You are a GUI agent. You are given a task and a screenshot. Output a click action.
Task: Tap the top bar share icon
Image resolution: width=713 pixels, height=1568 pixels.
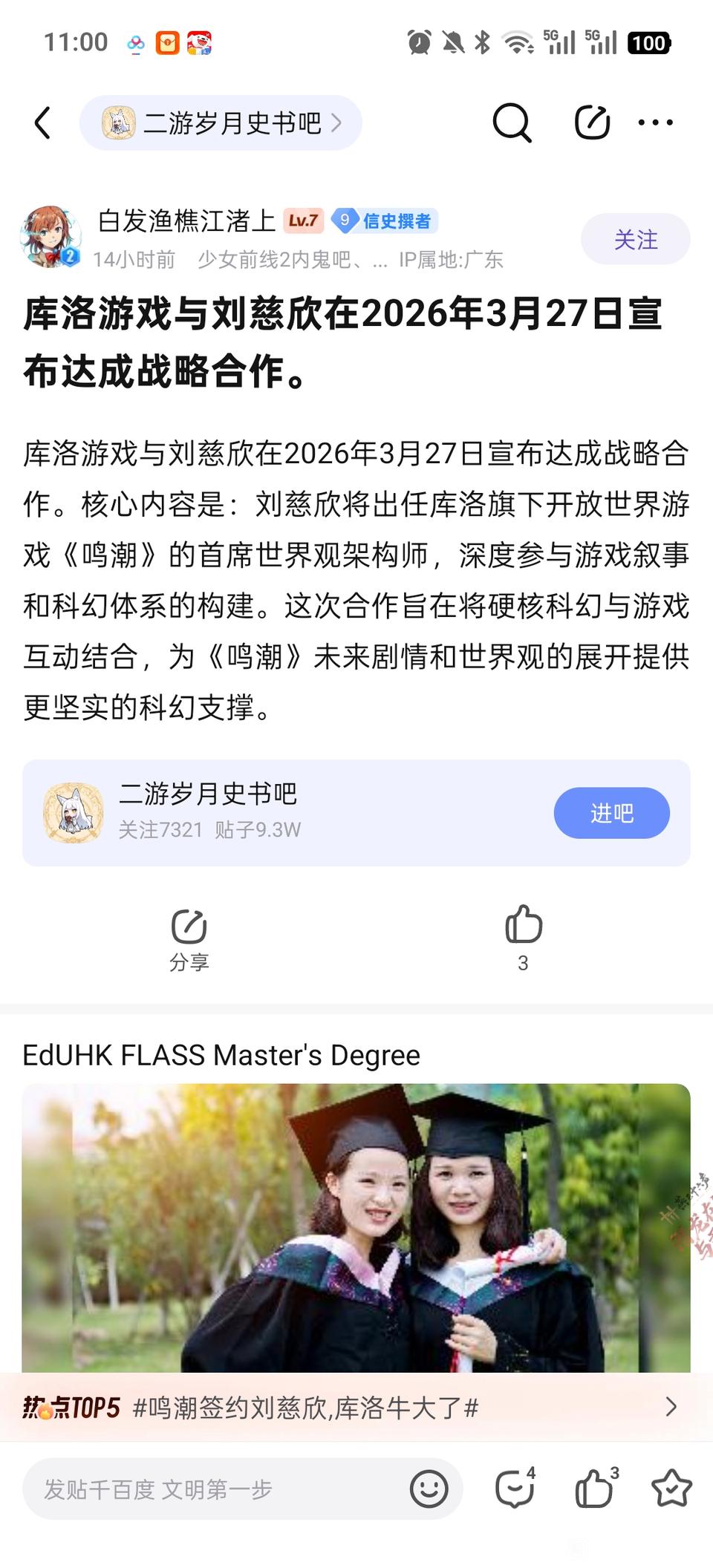(592, 122)
